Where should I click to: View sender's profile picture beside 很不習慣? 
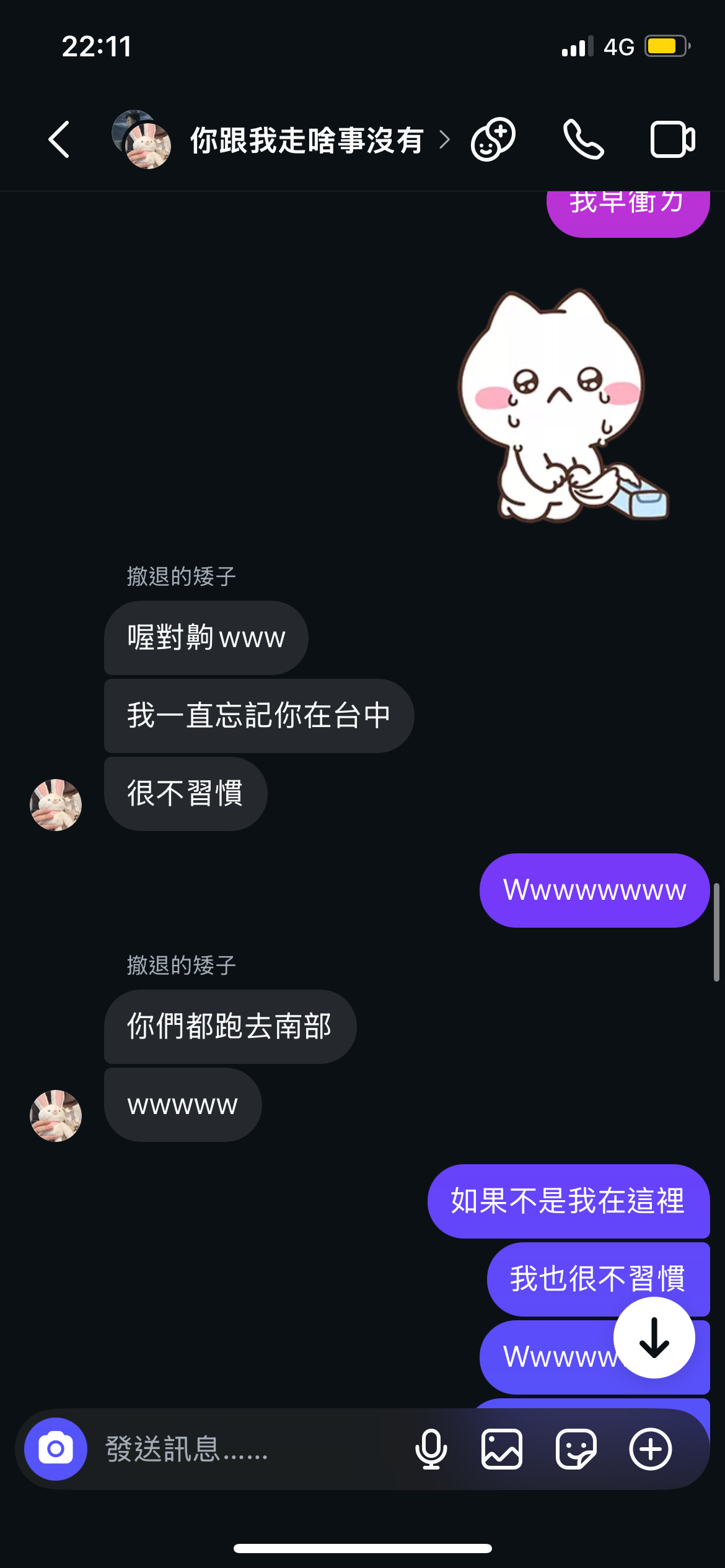[56, 804]
